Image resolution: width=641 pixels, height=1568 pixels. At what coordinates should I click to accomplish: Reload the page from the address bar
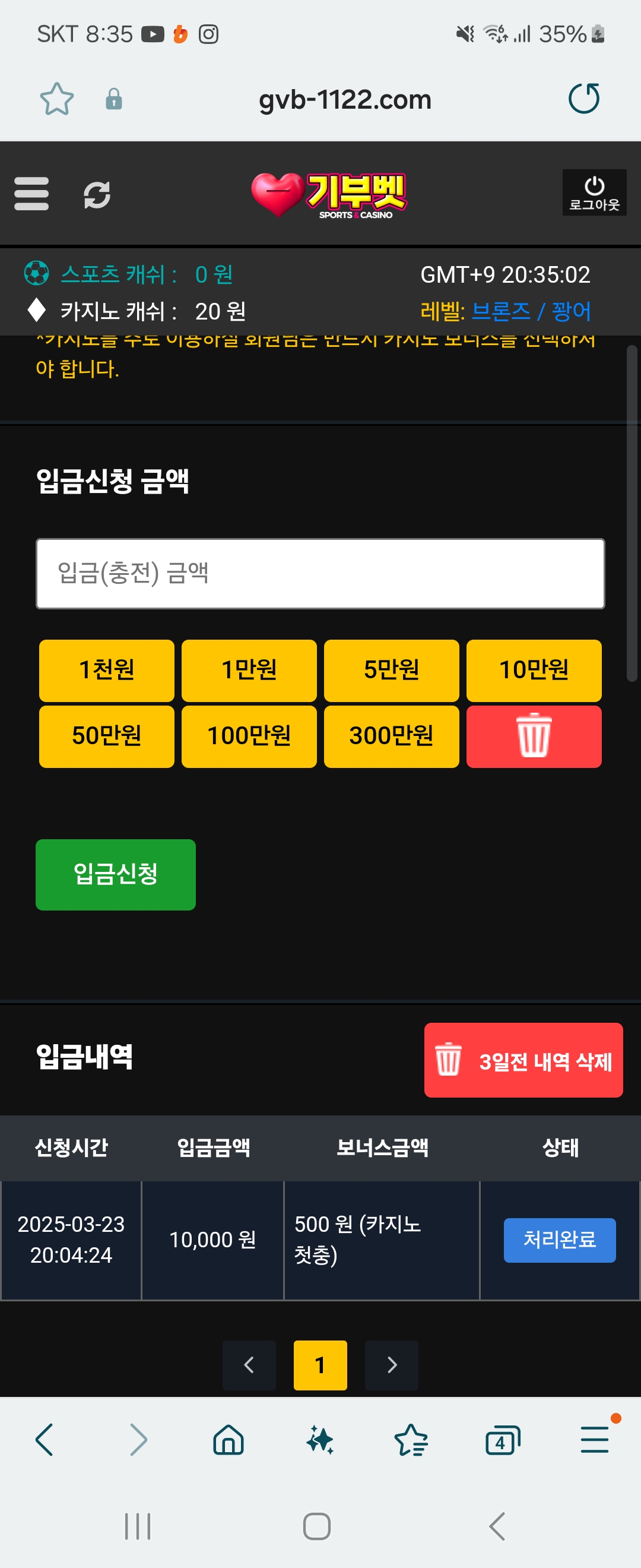coord(584,99)
